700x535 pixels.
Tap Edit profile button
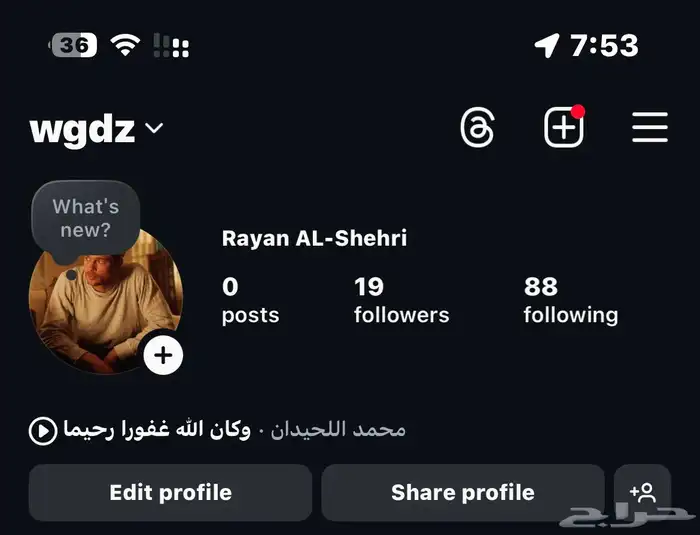pos(170,492)
